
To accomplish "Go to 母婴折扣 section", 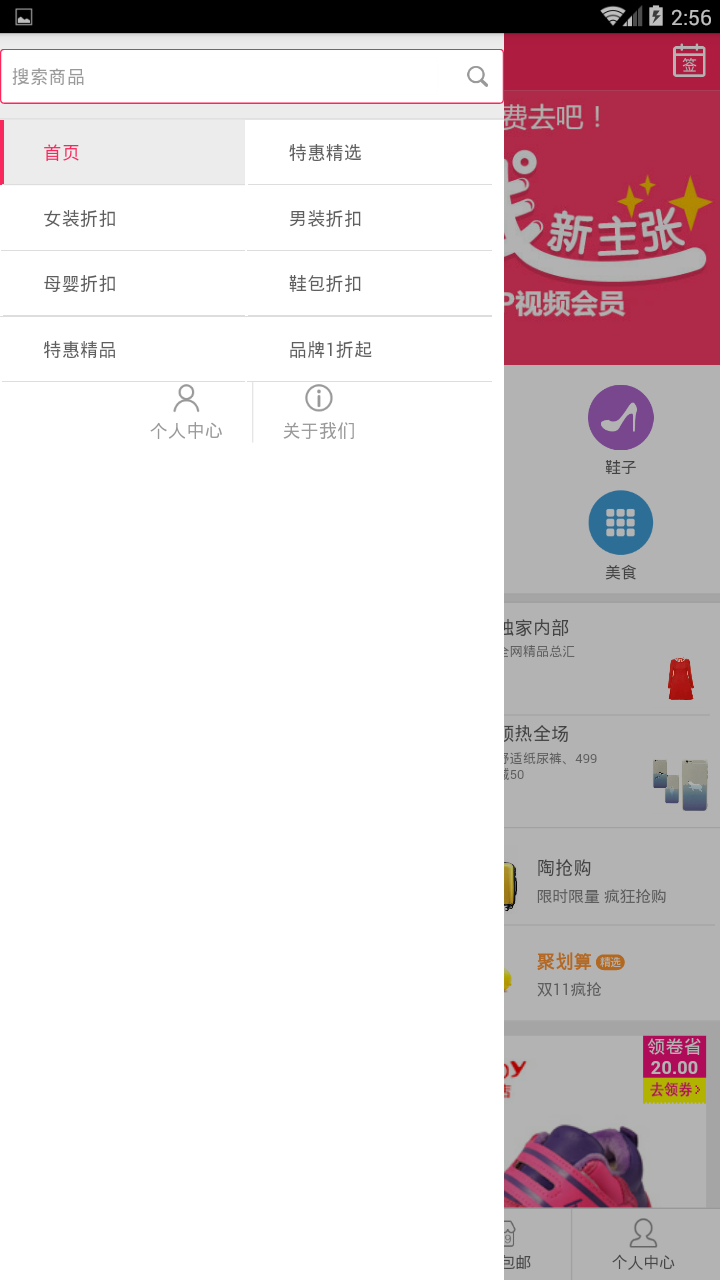I will (x=123, y=284).
